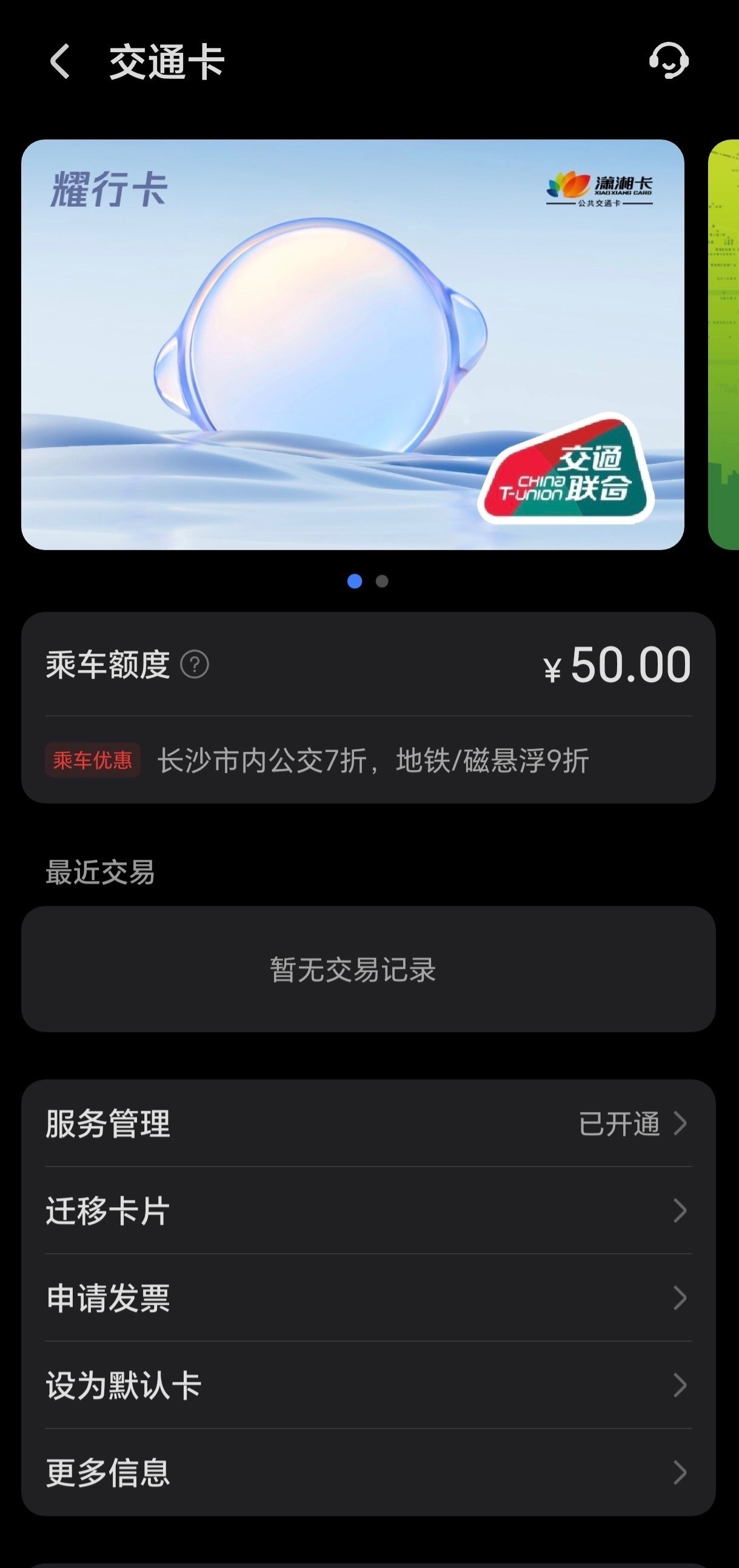Open 迁移卡片 option
Screen dimensions: 739x1568
tap(367, 1210)
